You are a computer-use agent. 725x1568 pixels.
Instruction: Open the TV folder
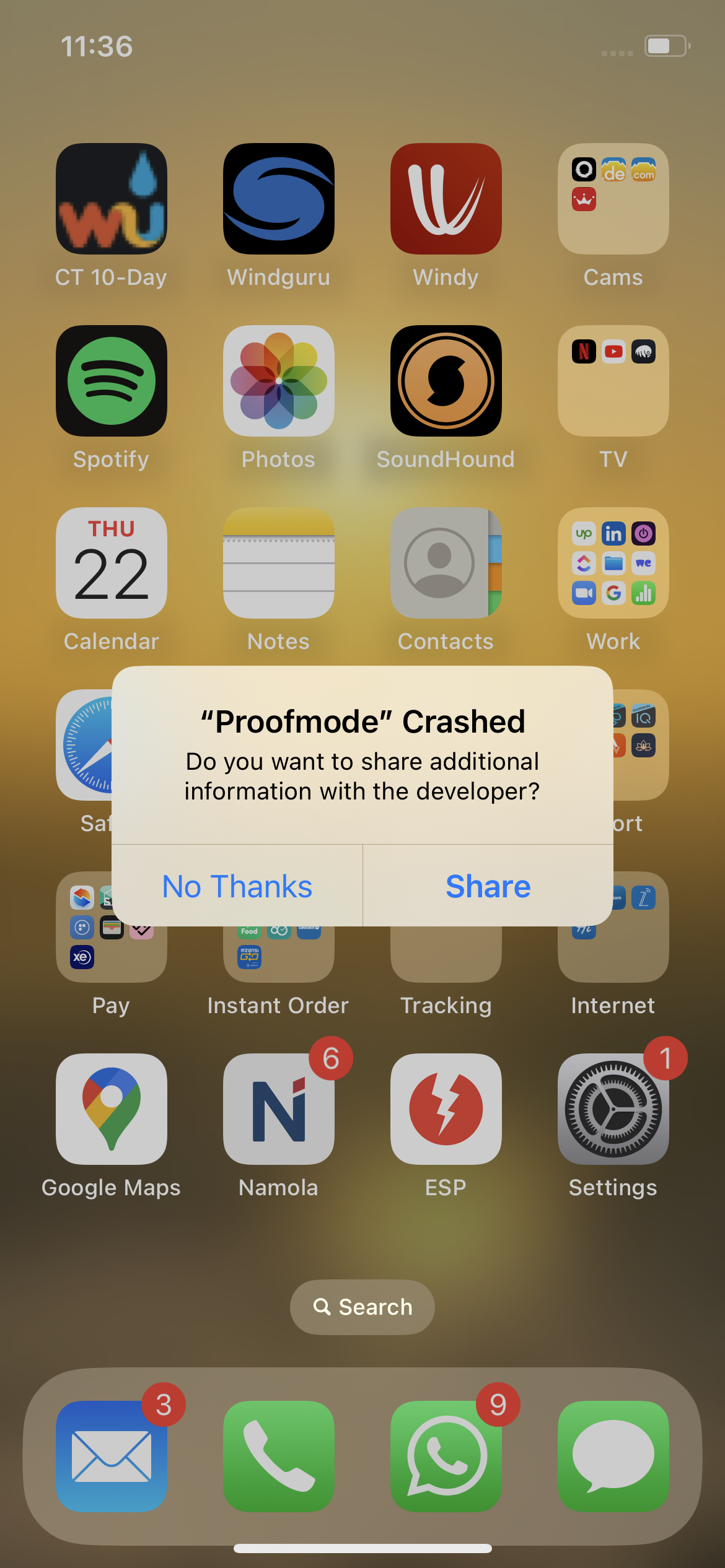pyautogui.click(x=613, y=381)
